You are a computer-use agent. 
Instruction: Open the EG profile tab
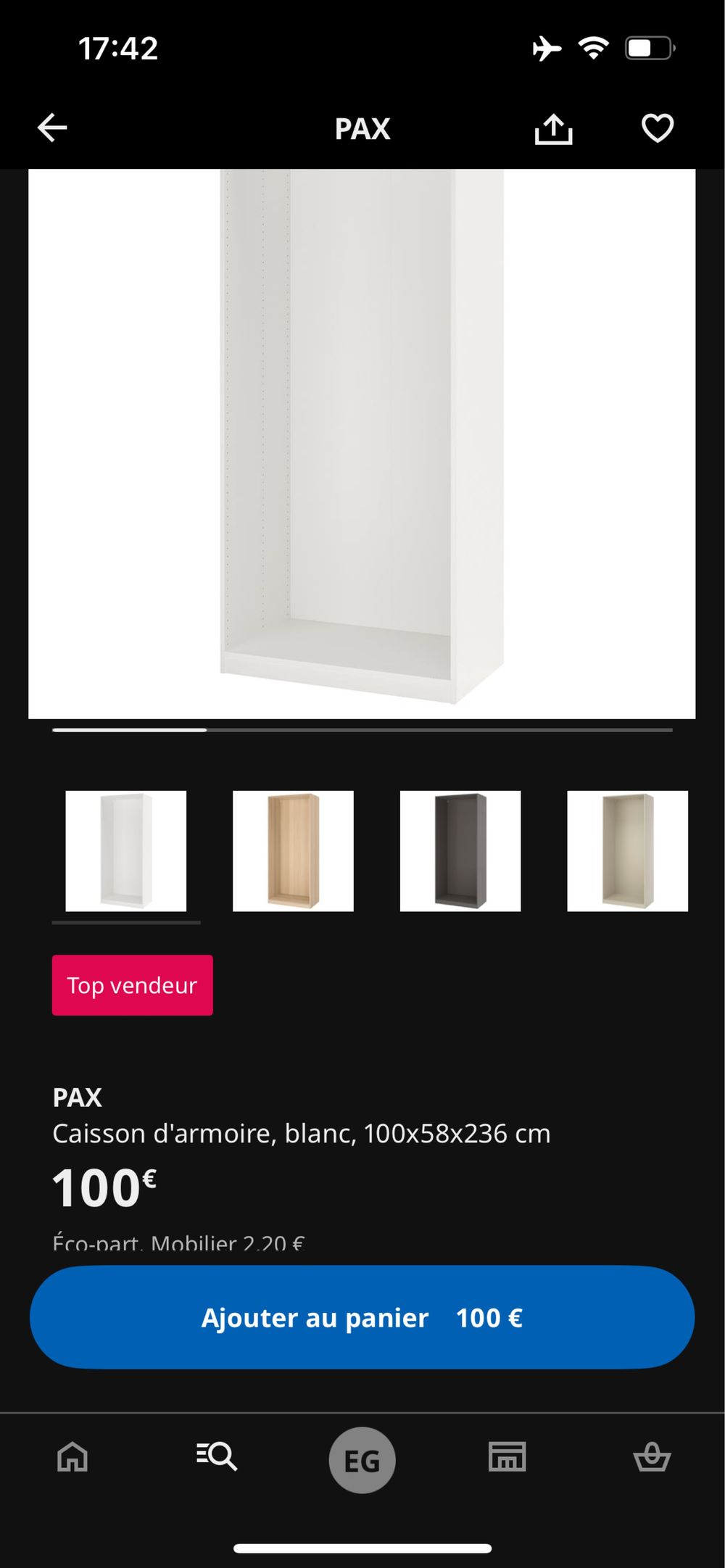(362, 1460)
